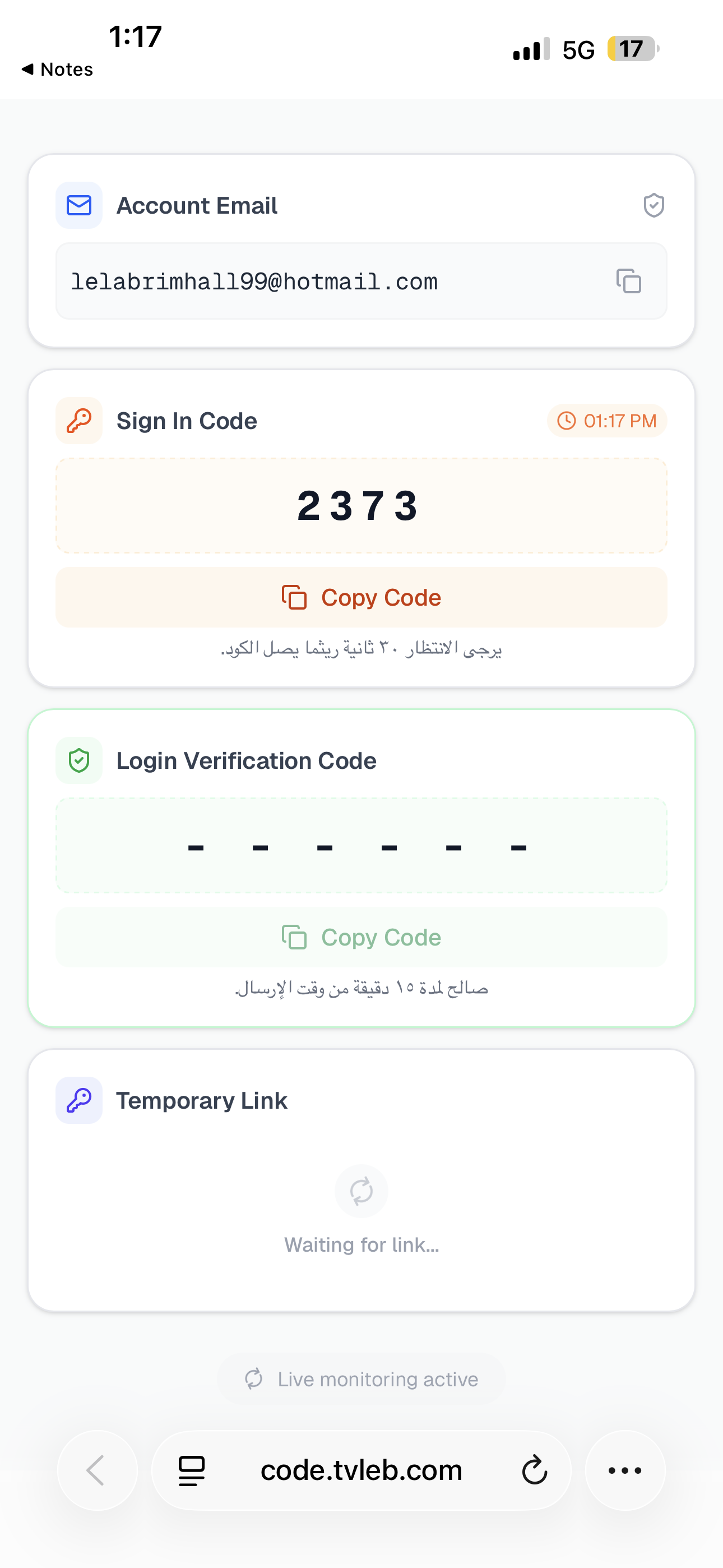Open the browser's more options menu
This screenshot has height=1568, width=723.
[x=625, y=1470]
